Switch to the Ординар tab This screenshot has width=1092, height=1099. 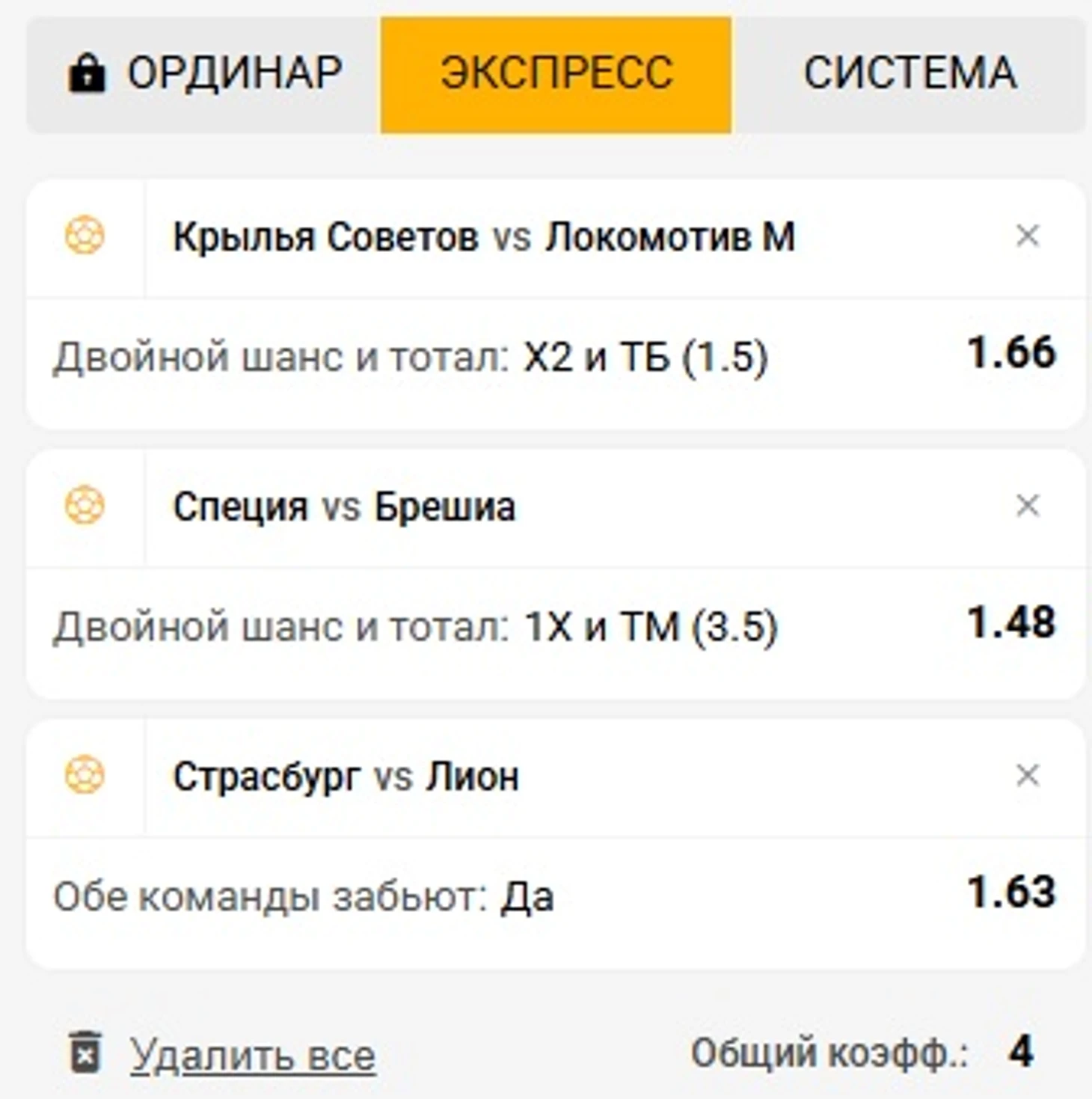click(x=203, y=74)
